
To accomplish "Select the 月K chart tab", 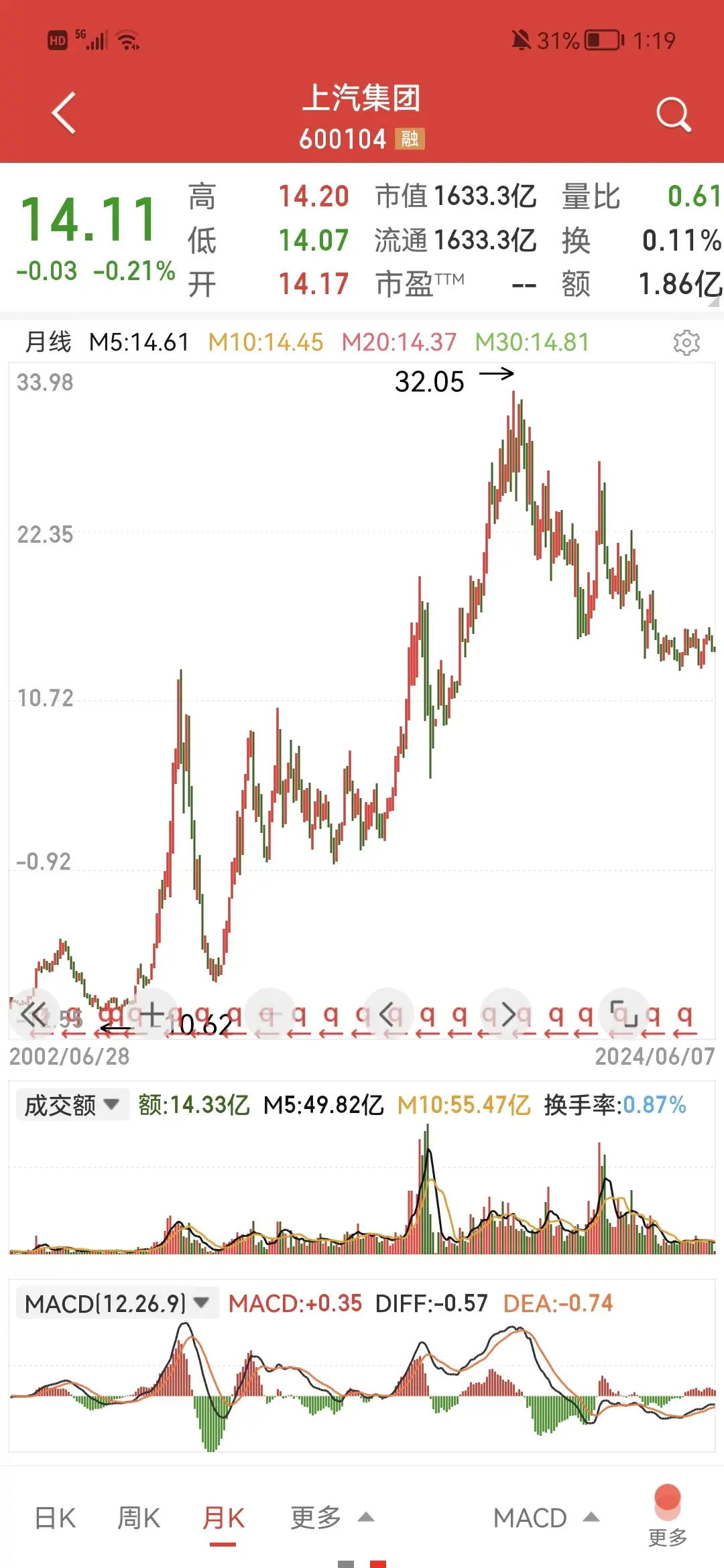I will (x=223, y=1518).
